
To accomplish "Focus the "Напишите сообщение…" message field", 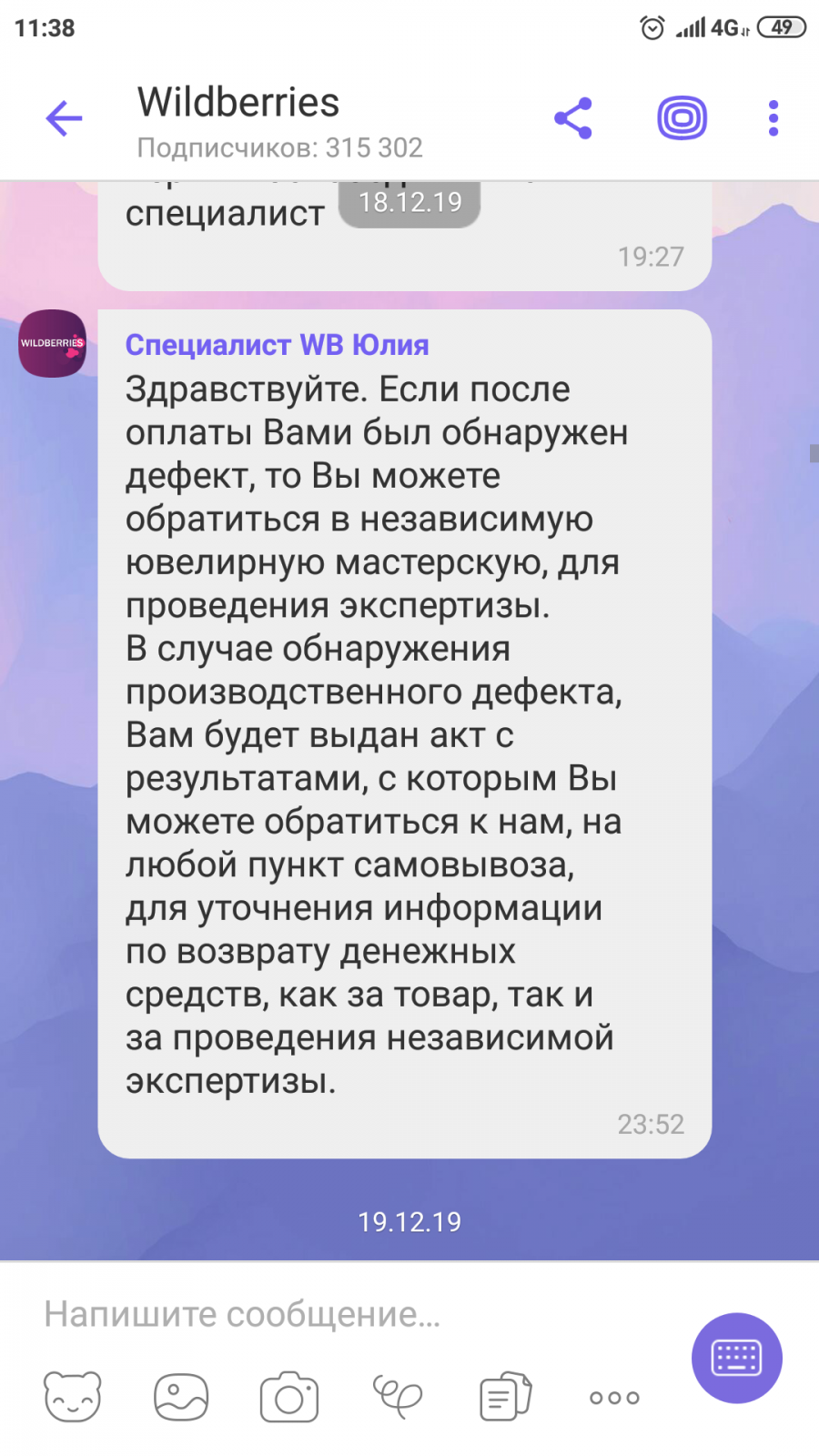I will (355, 1314).
